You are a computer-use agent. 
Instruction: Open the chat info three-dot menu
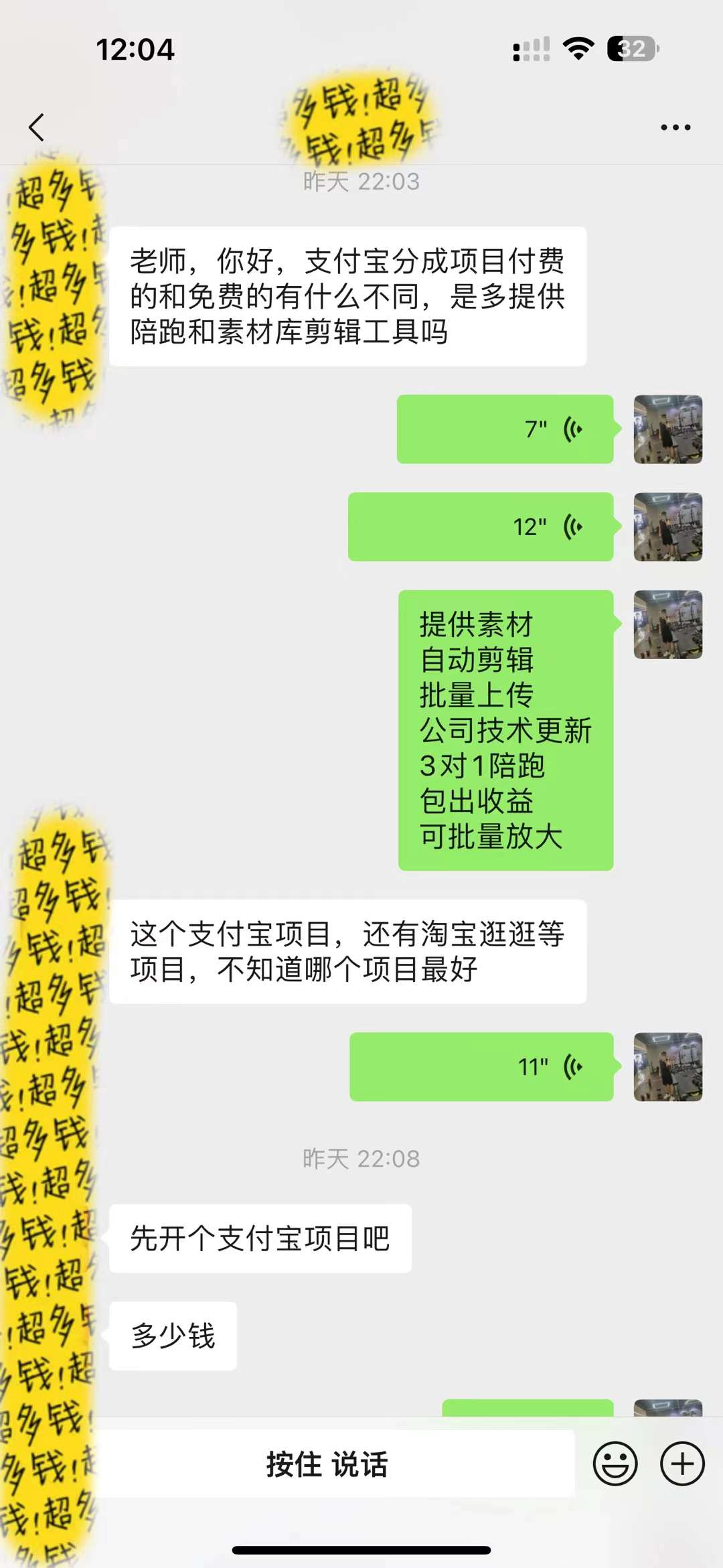[675, 127]
